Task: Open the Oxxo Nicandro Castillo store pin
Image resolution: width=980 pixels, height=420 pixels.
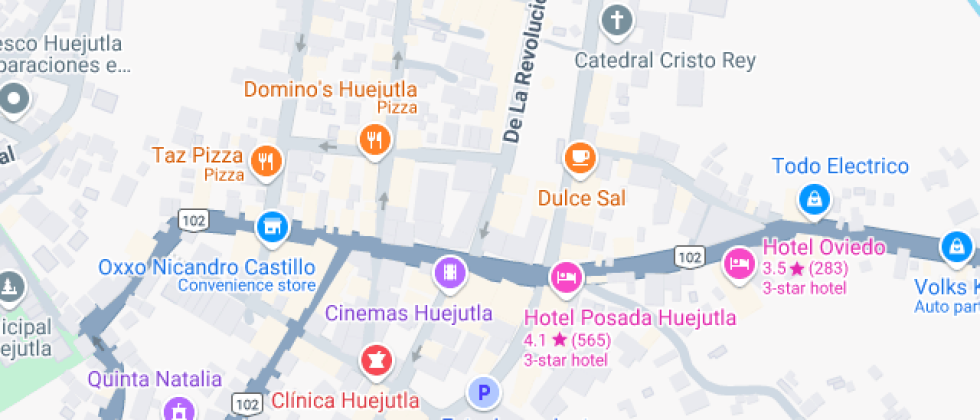Action: coord(270,227)
